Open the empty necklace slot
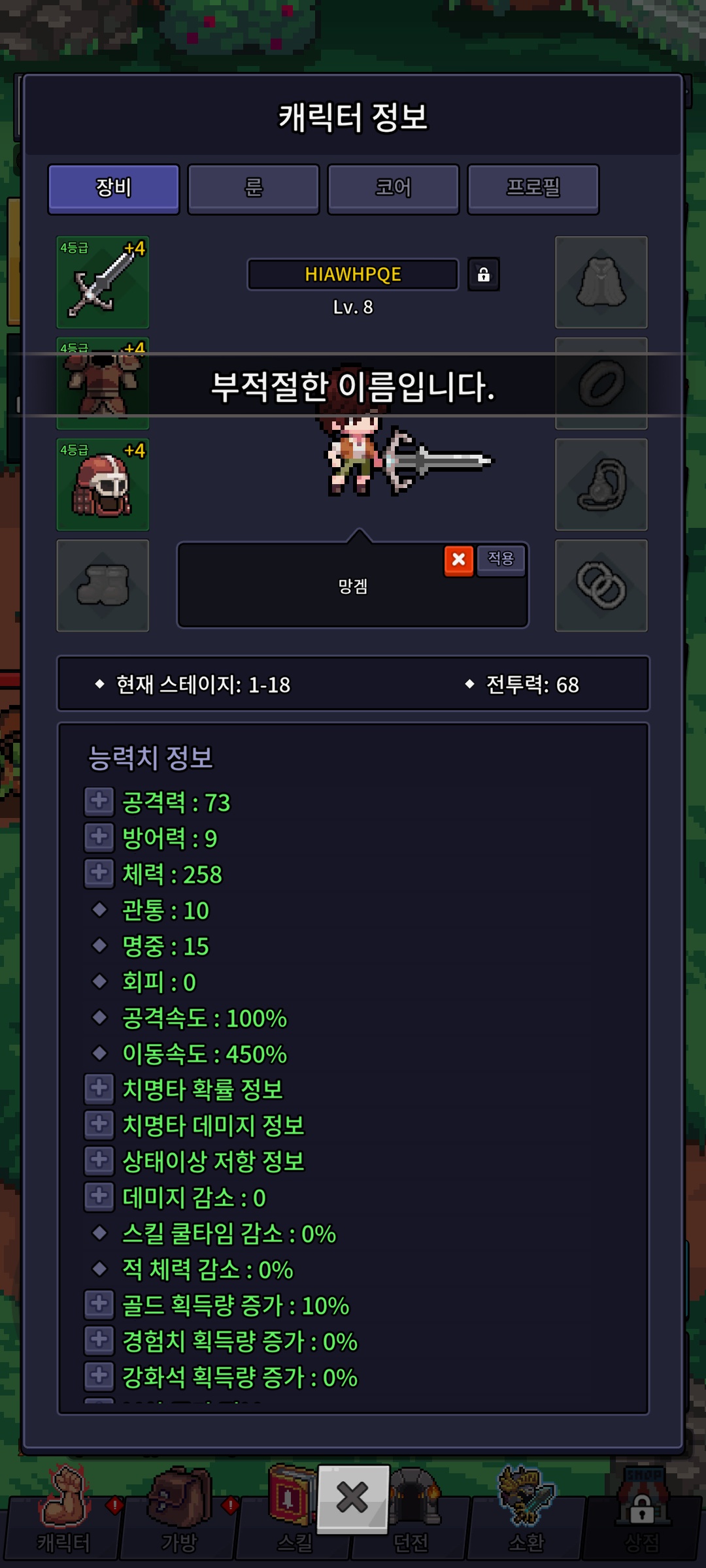The height and width of the screenshot is (1568, 706). 601,485
